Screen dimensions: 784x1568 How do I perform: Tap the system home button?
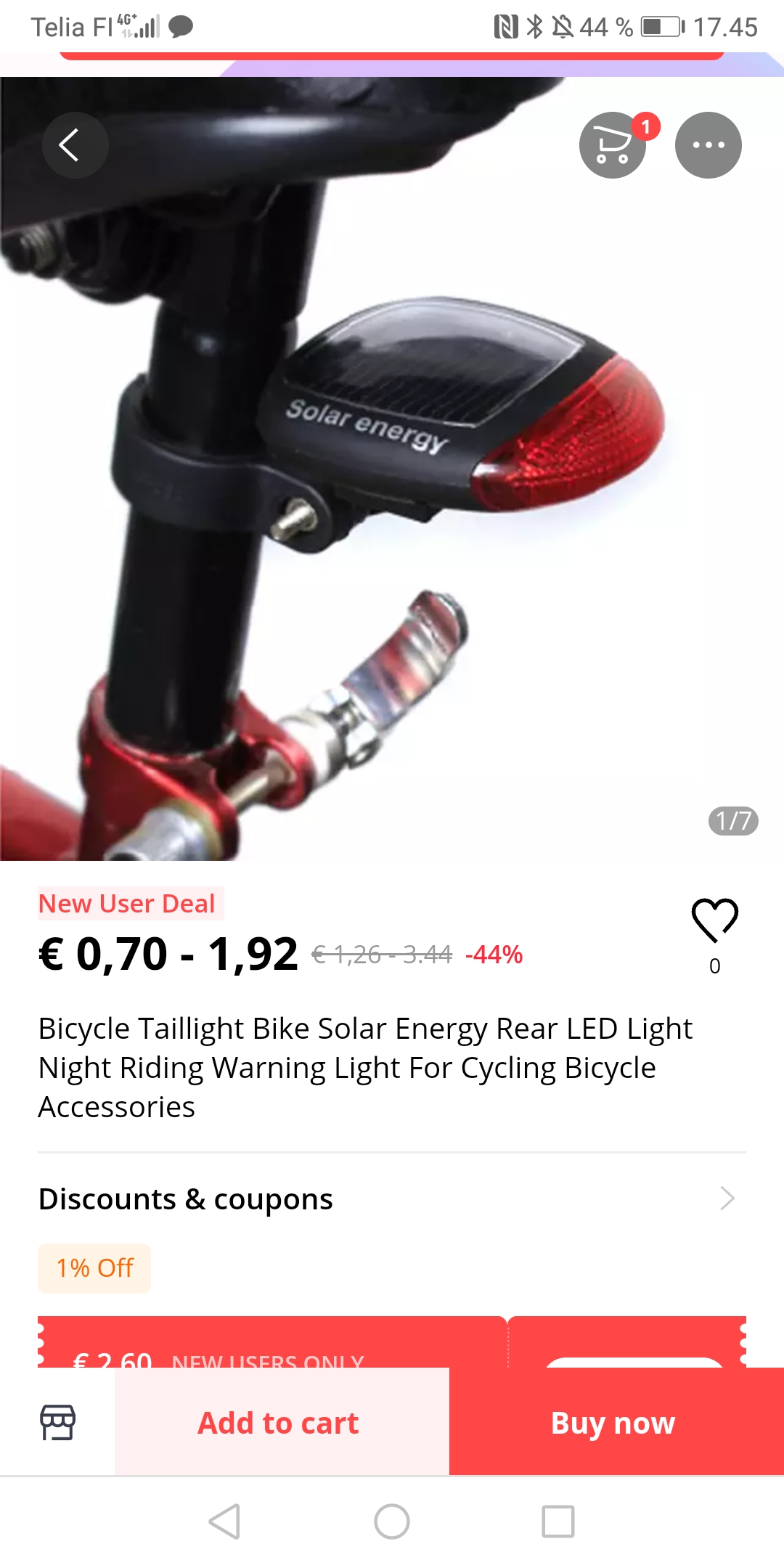coord(392,1522)
